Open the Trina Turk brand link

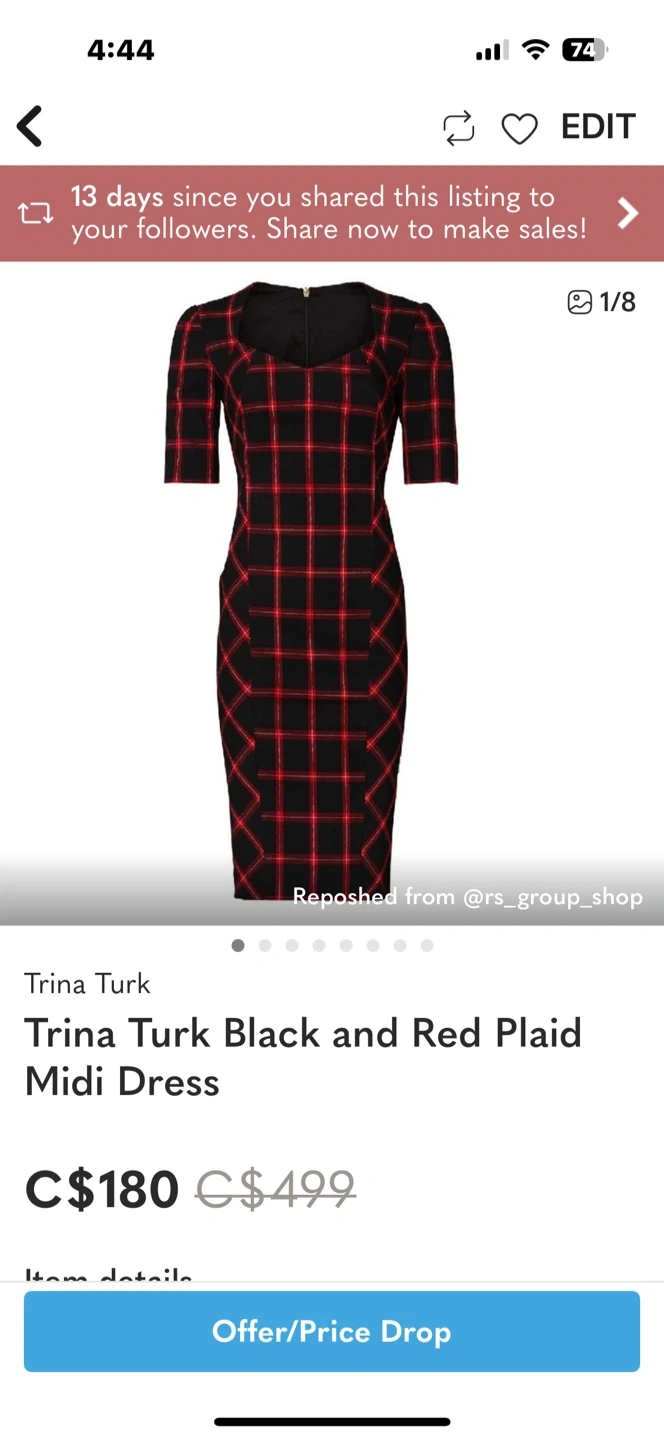pos(88,983)
